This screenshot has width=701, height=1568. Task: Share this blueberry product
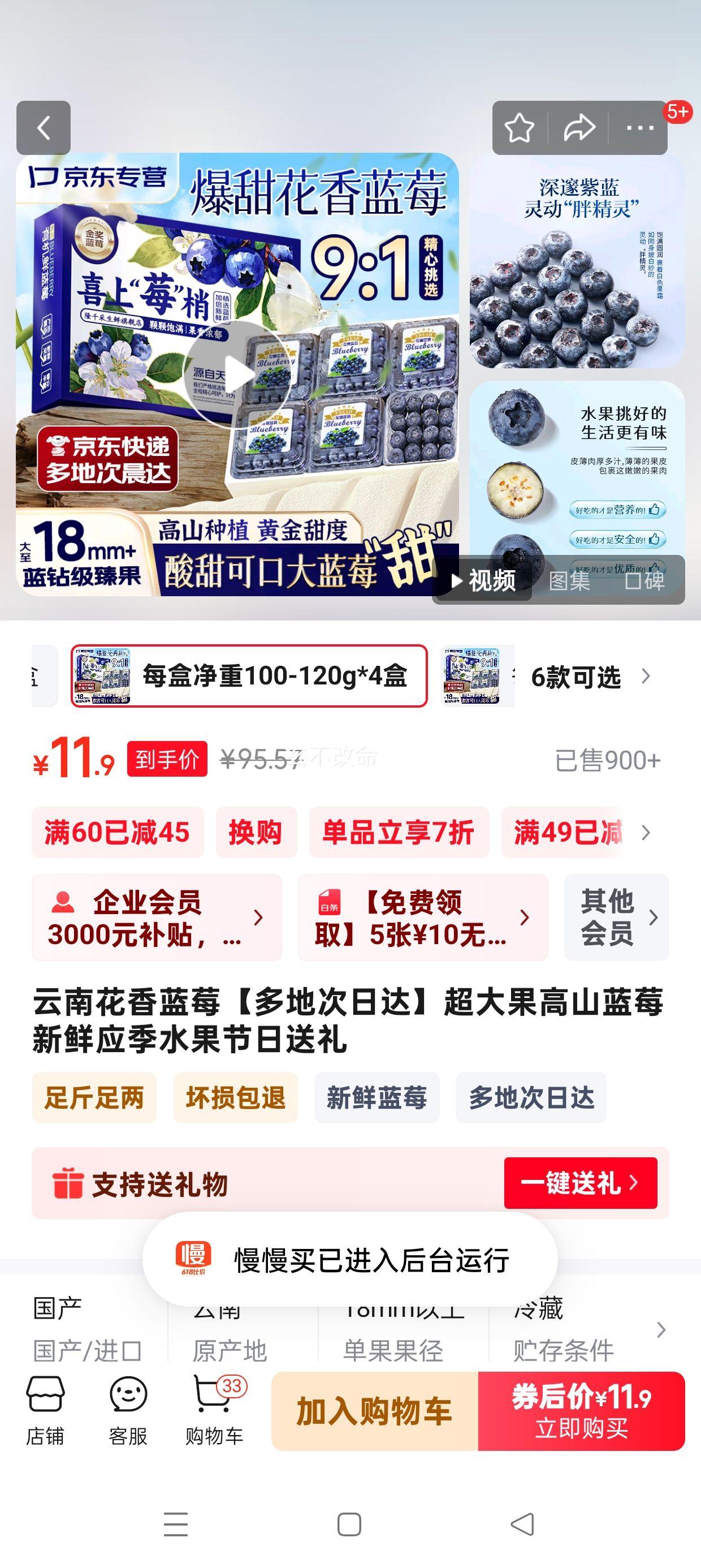click(x=579, y=128)
